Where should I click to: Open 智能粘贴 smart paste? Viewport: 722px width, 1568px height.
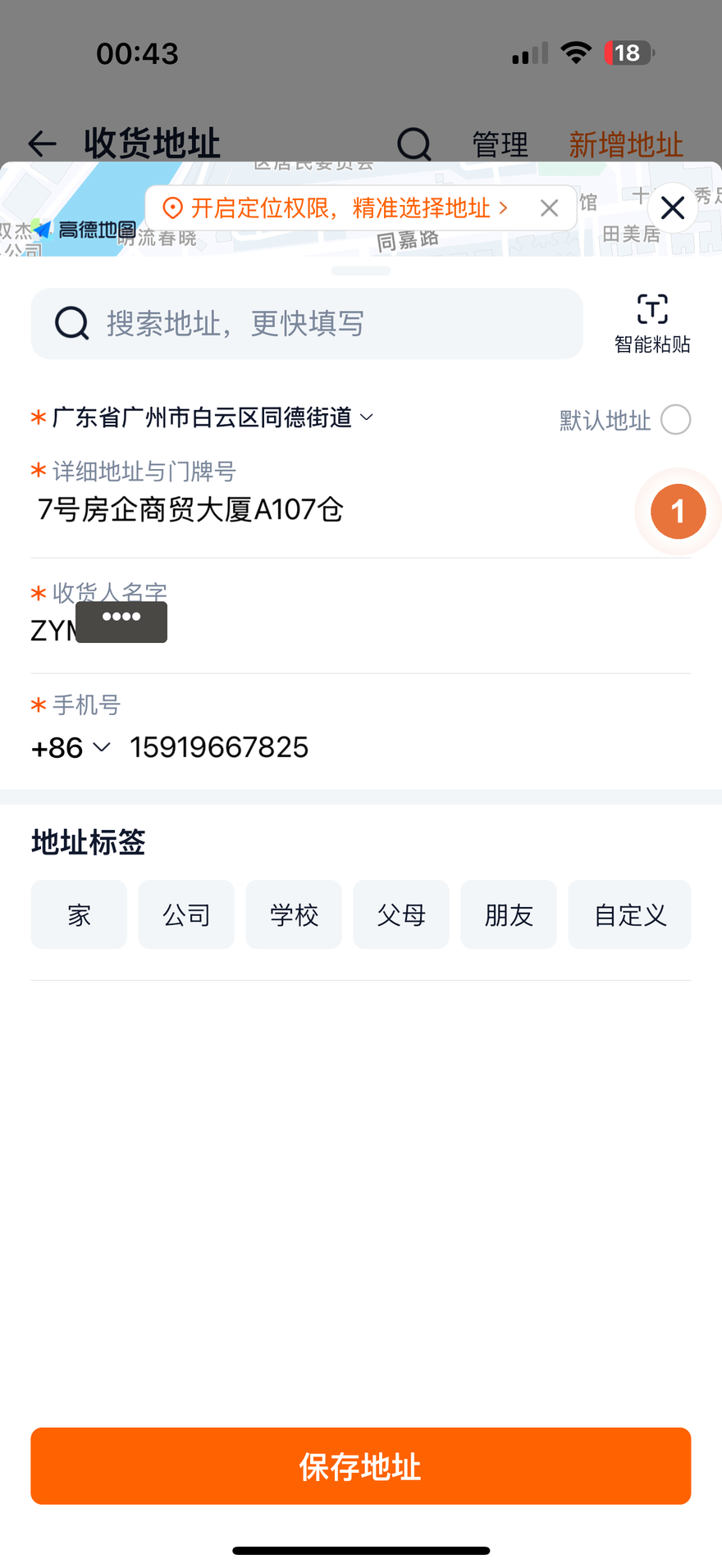point(652,323)
